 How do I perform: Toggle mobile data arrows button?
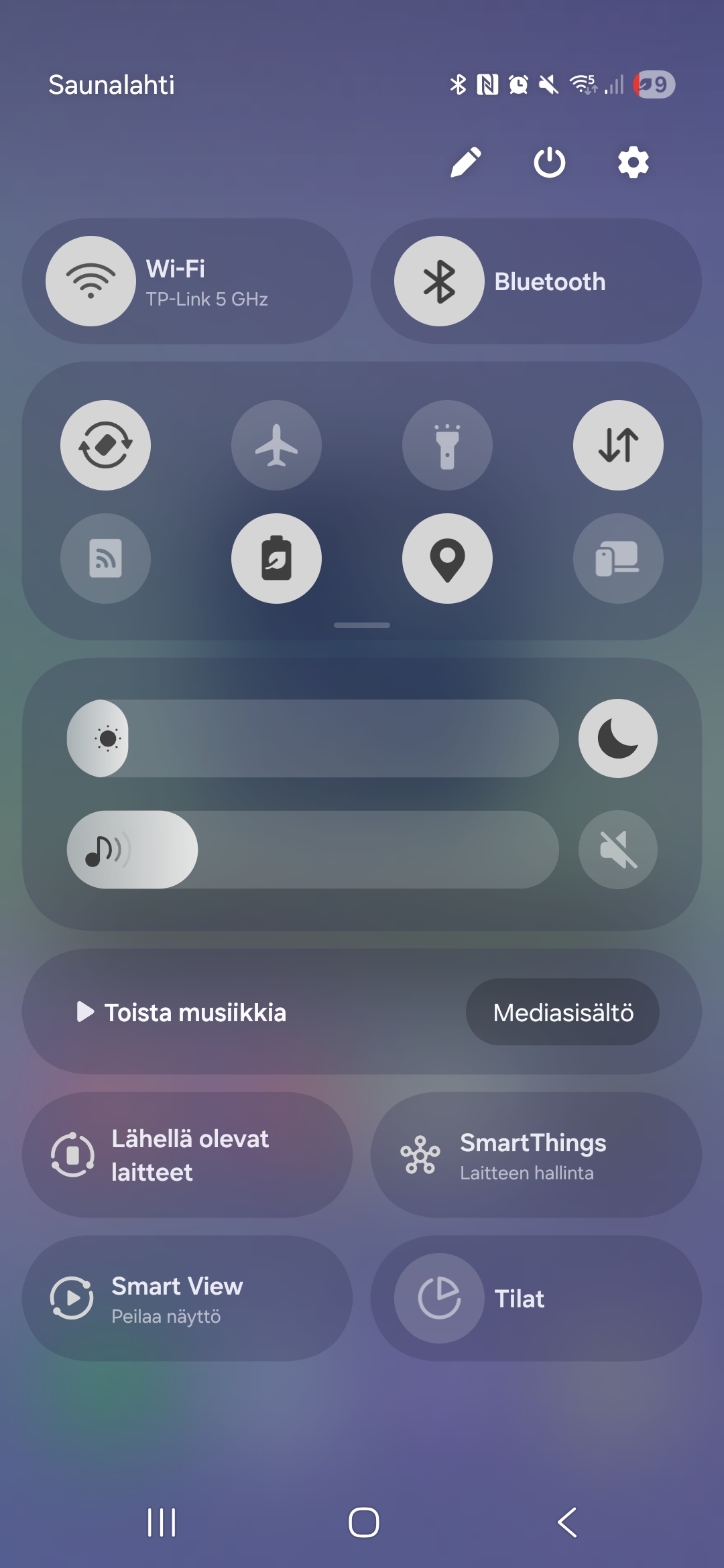[x=618, y=445]
